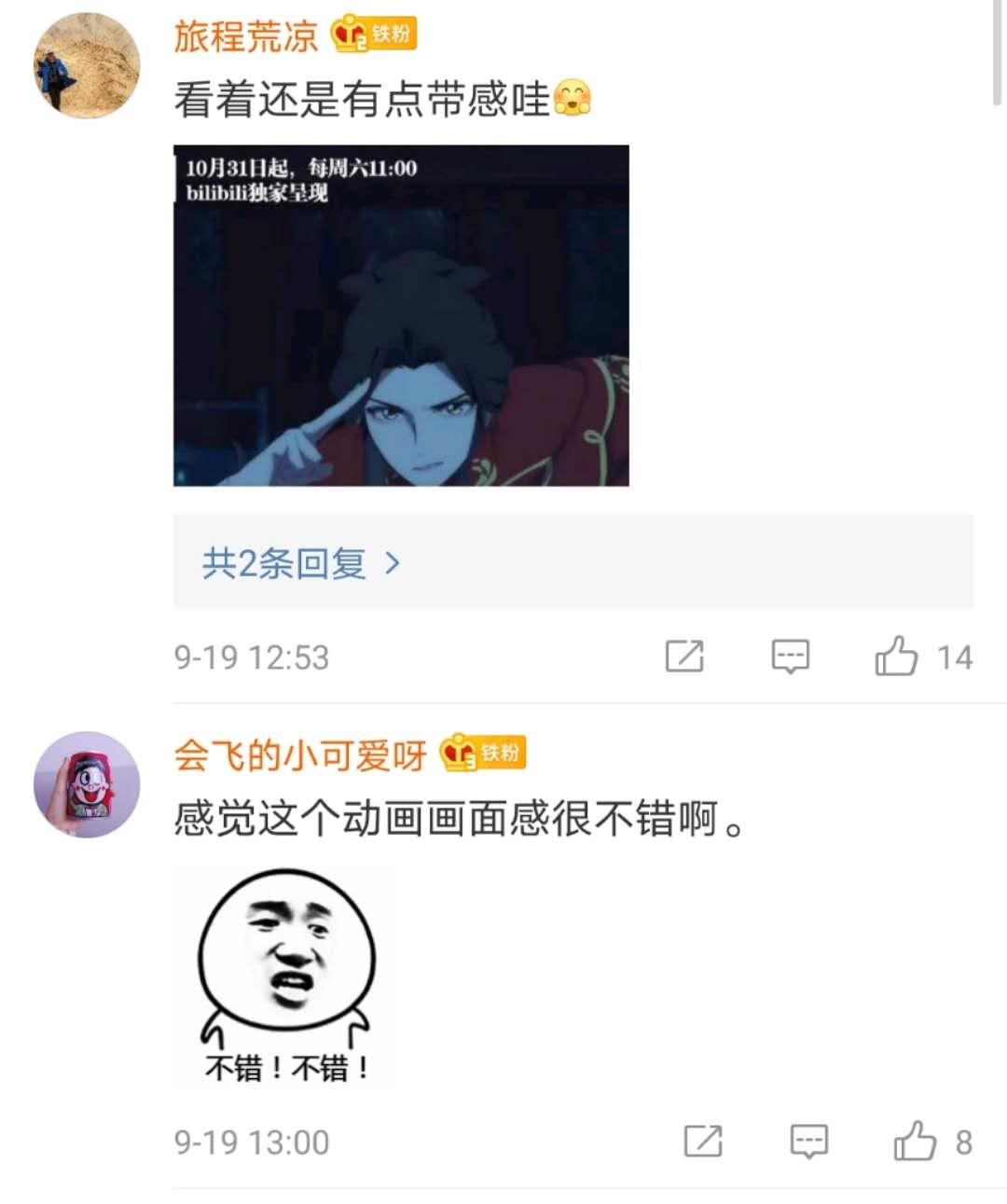Like 旅程荒凉's comment
The width and height of the screenshot is (1007, 1204).
pyautogui.click(x=897, y=657)
